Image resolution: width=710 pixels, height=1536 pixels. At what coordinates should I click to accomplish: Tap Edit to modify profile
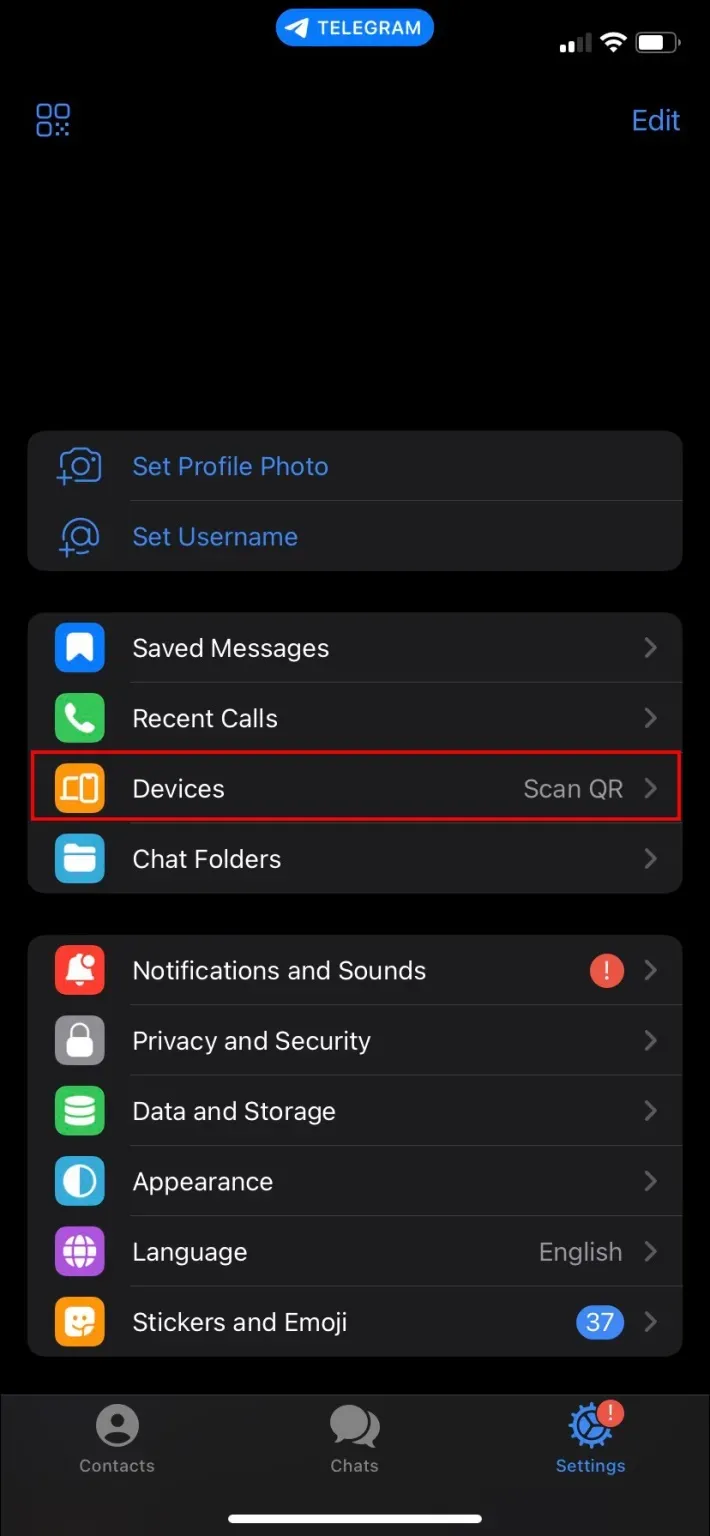(655, 121)
